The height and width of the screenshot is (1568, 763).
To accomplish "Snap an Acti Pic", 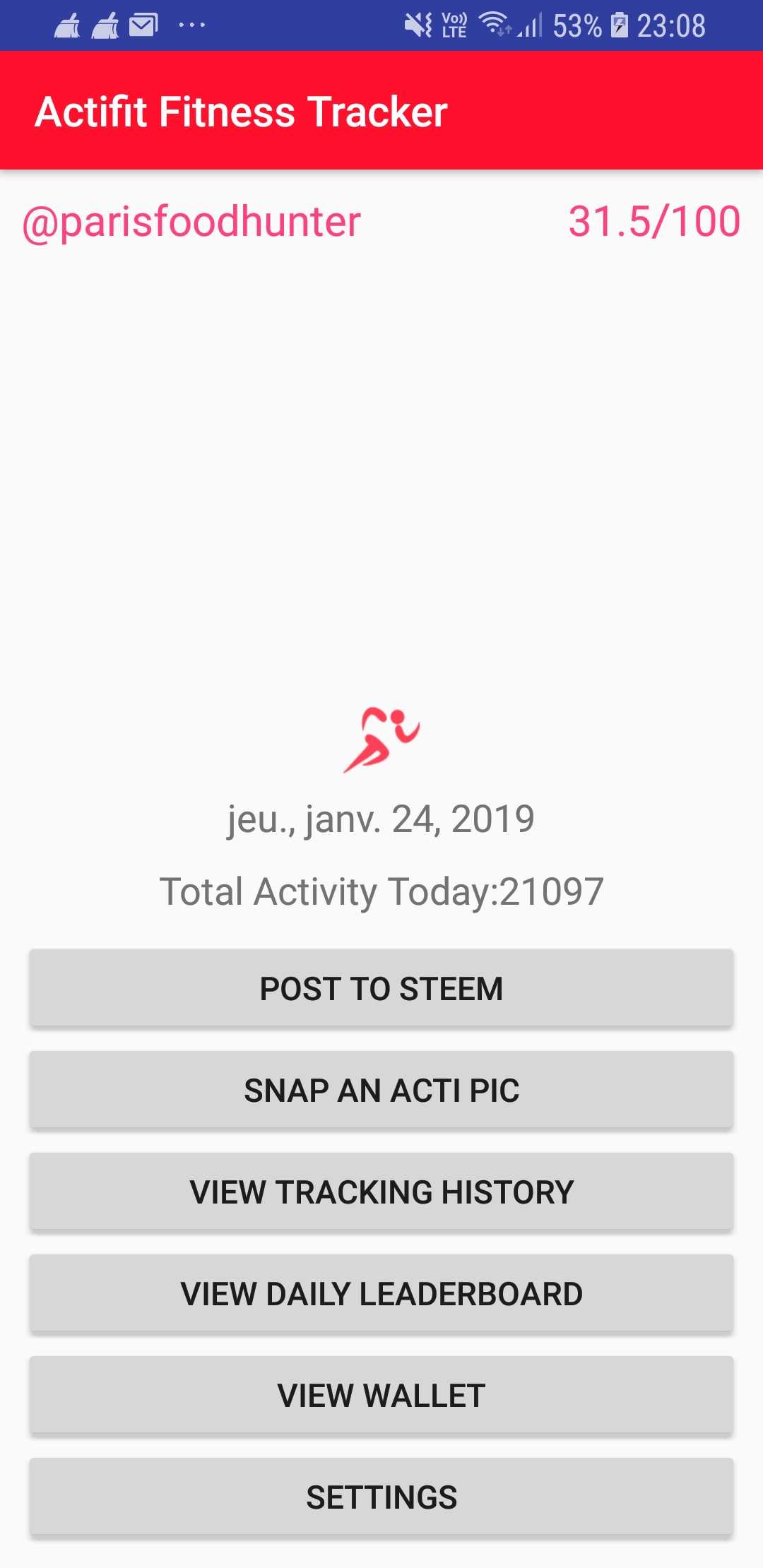I will [x=381, y=1090].
